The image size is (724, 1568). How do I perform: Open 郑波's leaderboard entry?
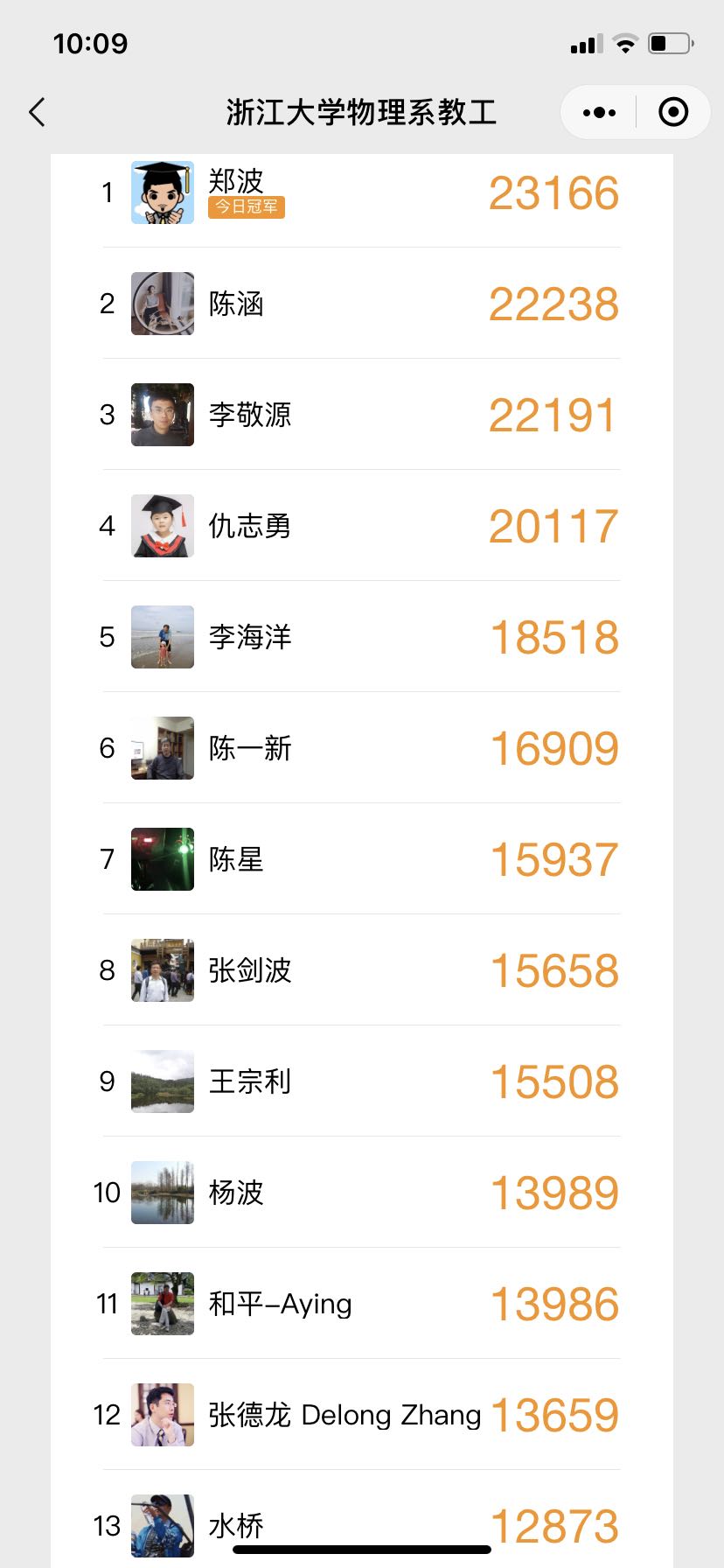360,192
